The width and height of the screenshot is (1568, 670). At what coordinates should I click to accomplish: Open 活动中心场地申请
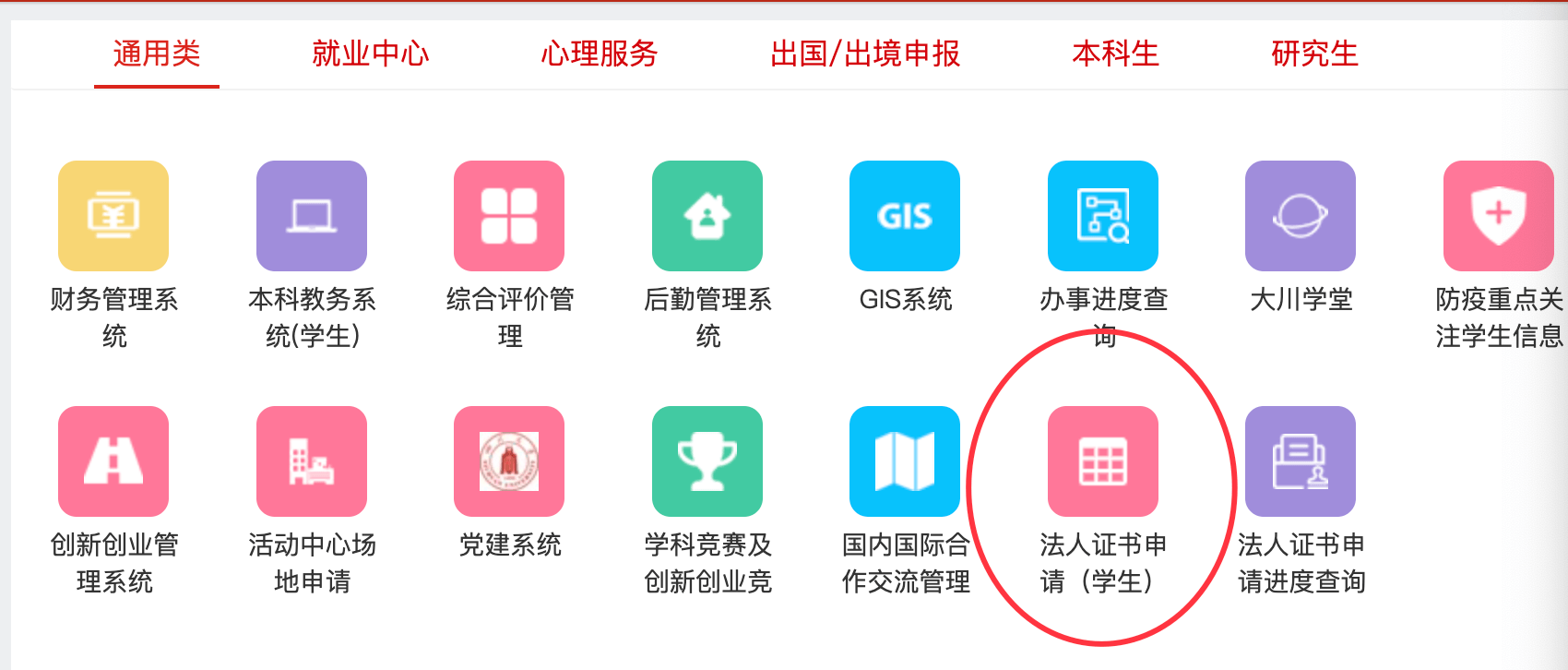coord(312,461)
